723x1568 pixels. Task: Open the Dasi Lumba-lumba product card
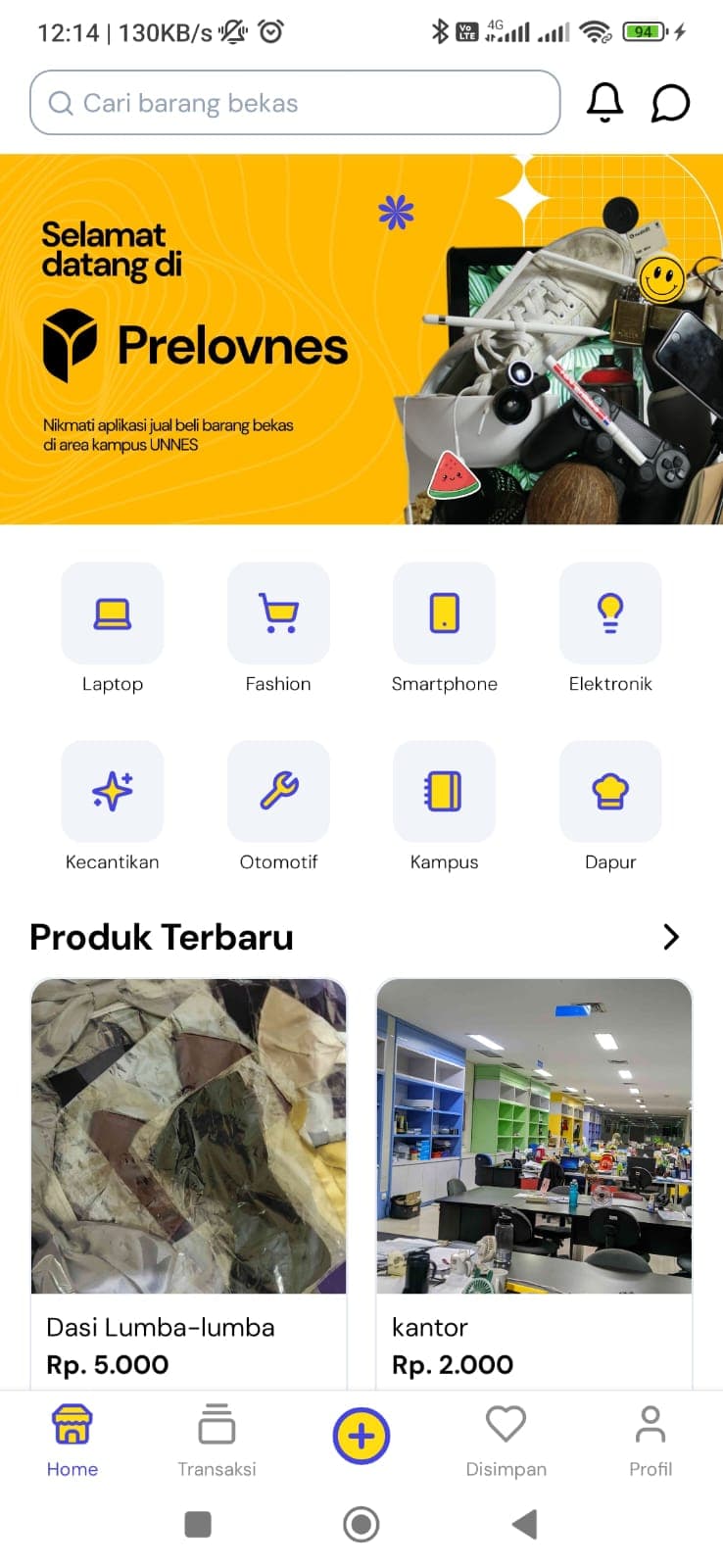click(189, 1176)
